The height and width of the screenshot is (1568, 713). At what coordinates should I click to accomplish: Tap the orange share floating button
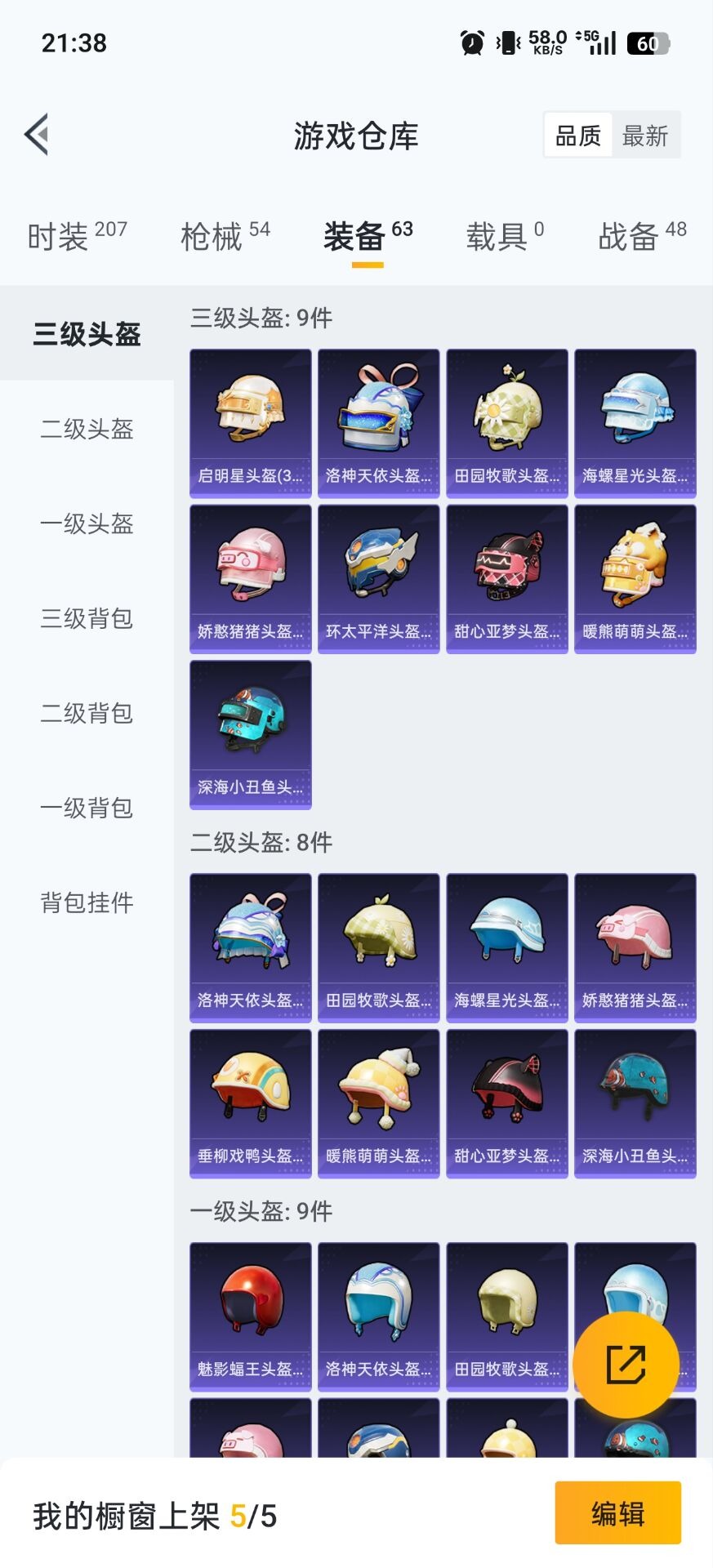coord(626,1364)
